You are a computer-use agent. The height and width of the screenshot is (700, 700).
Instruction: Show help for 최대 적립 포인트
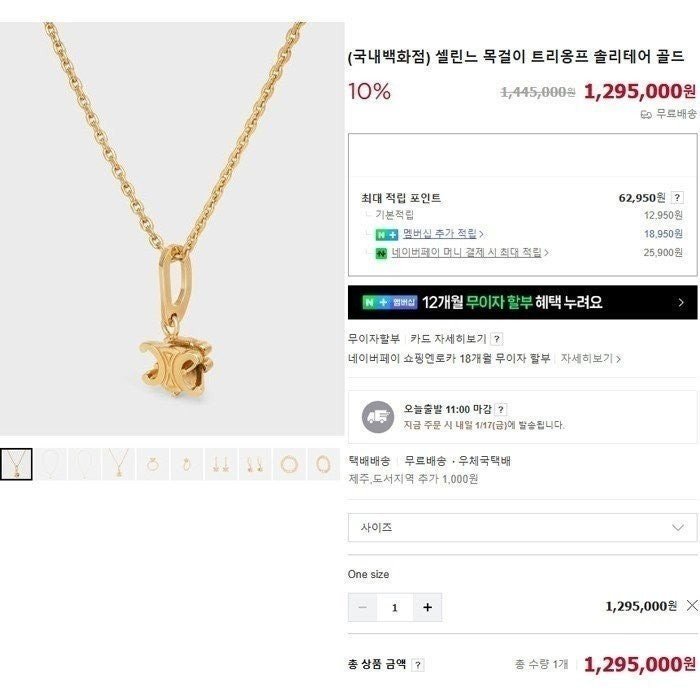677,198
